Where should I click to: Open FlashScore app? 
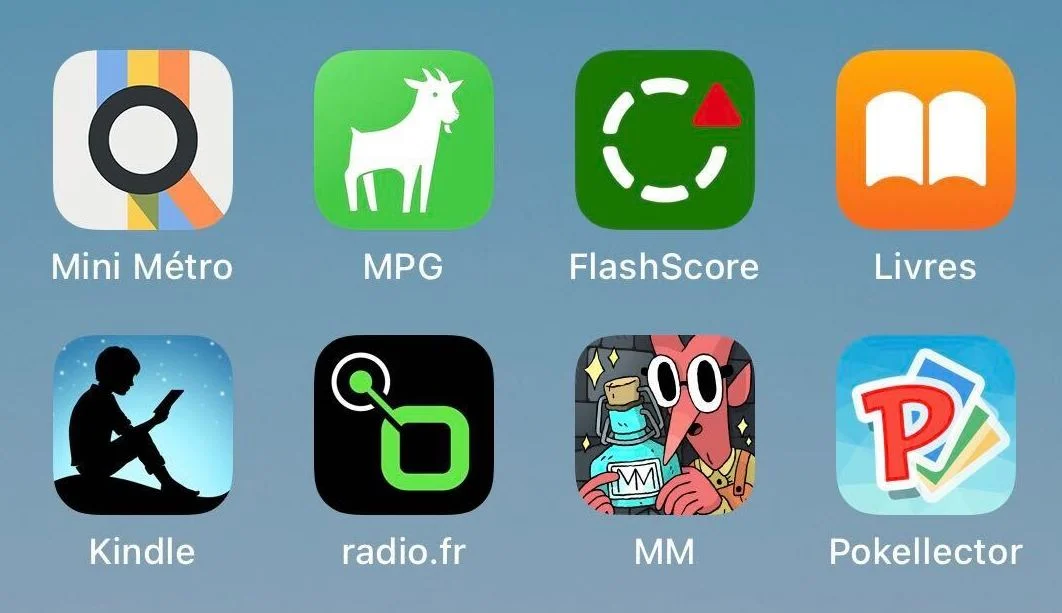pos(664,140)
